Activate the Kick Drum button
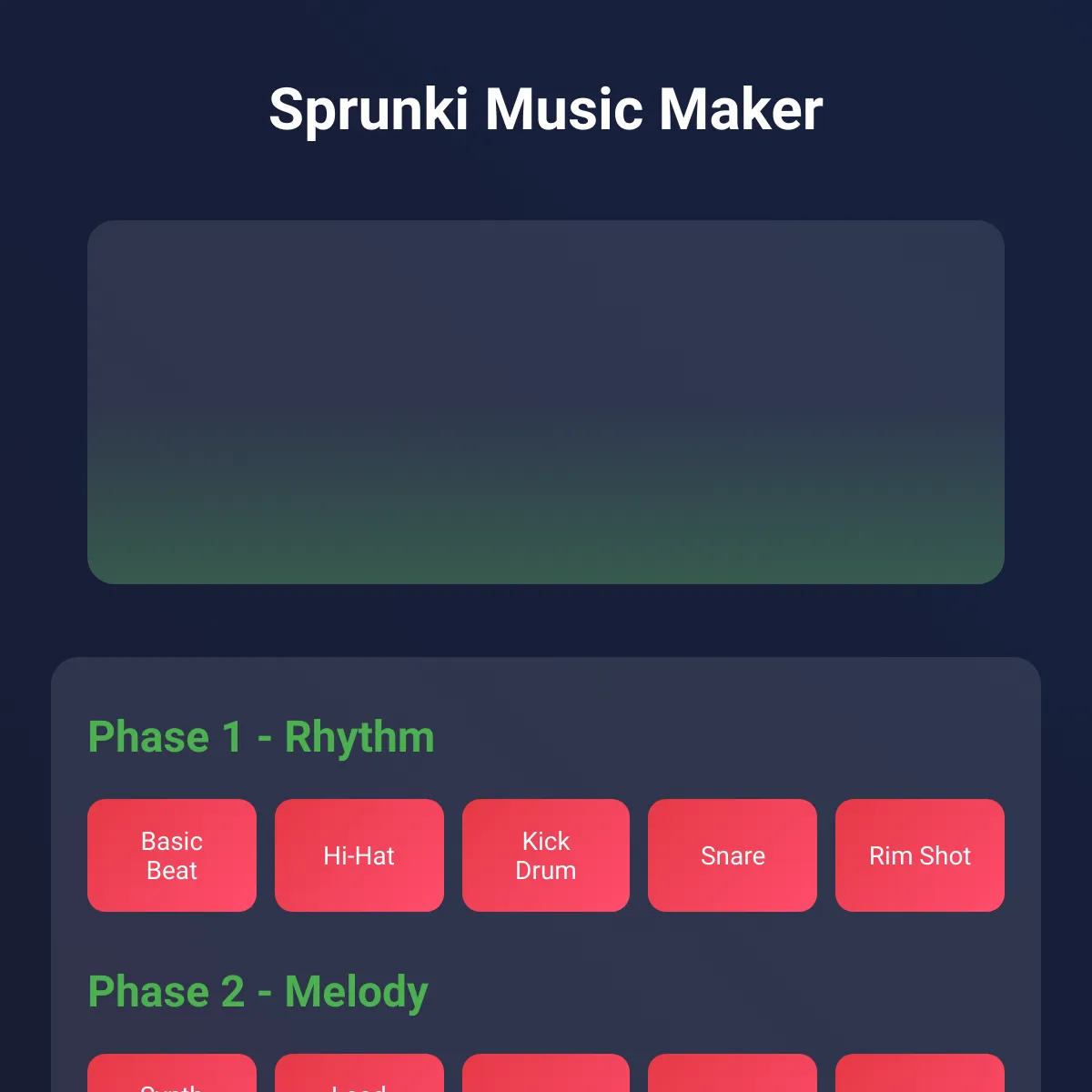1092x1092 pixels. click(546, 855)
